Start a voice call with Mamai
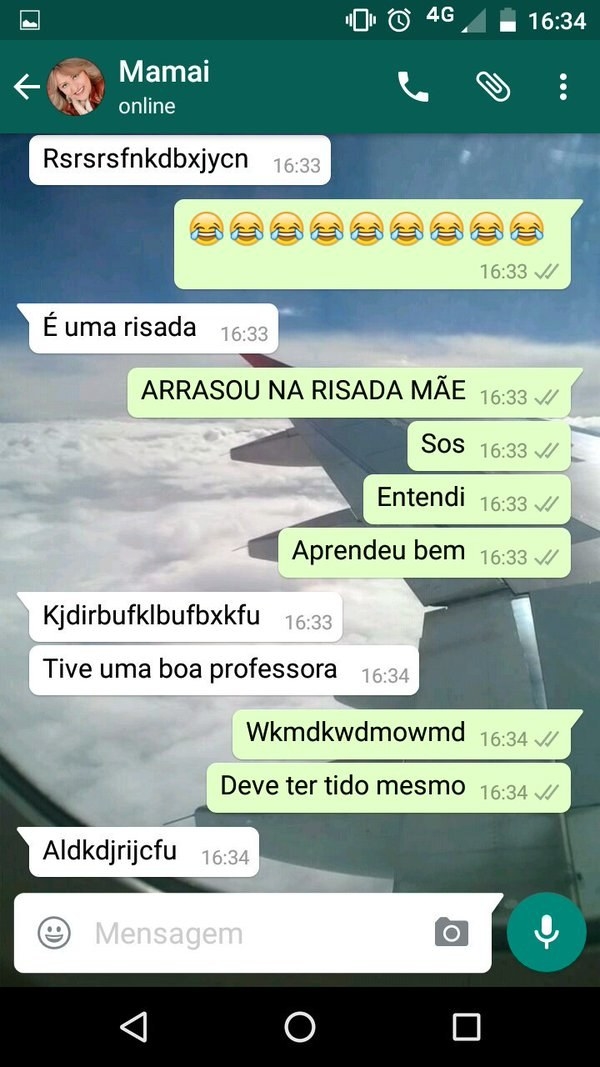Viewport: 600px width, 1067px height. pos(413,87)
